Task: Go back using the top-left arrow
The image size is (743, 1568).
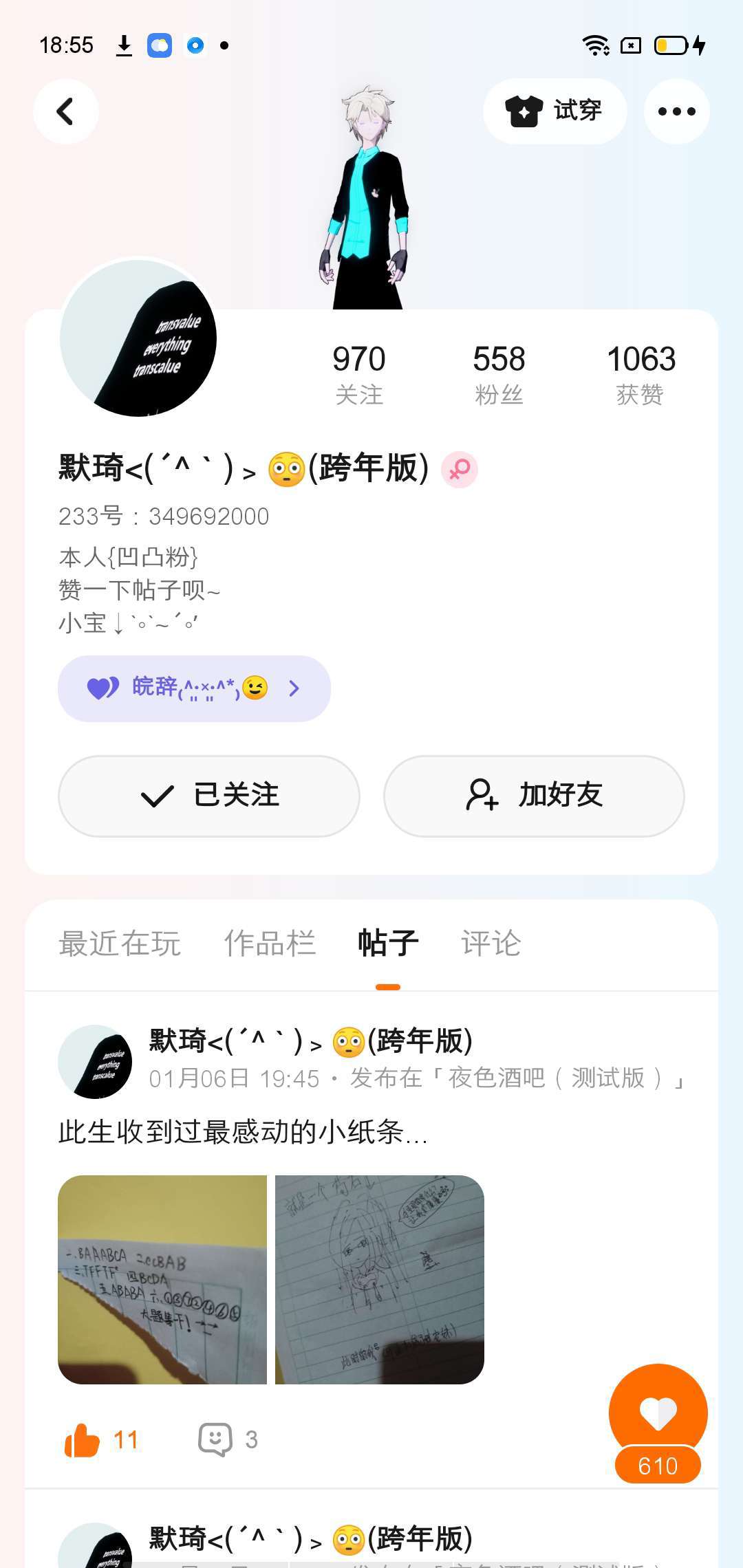Action: pyautogui.click(x=65, y=111)
